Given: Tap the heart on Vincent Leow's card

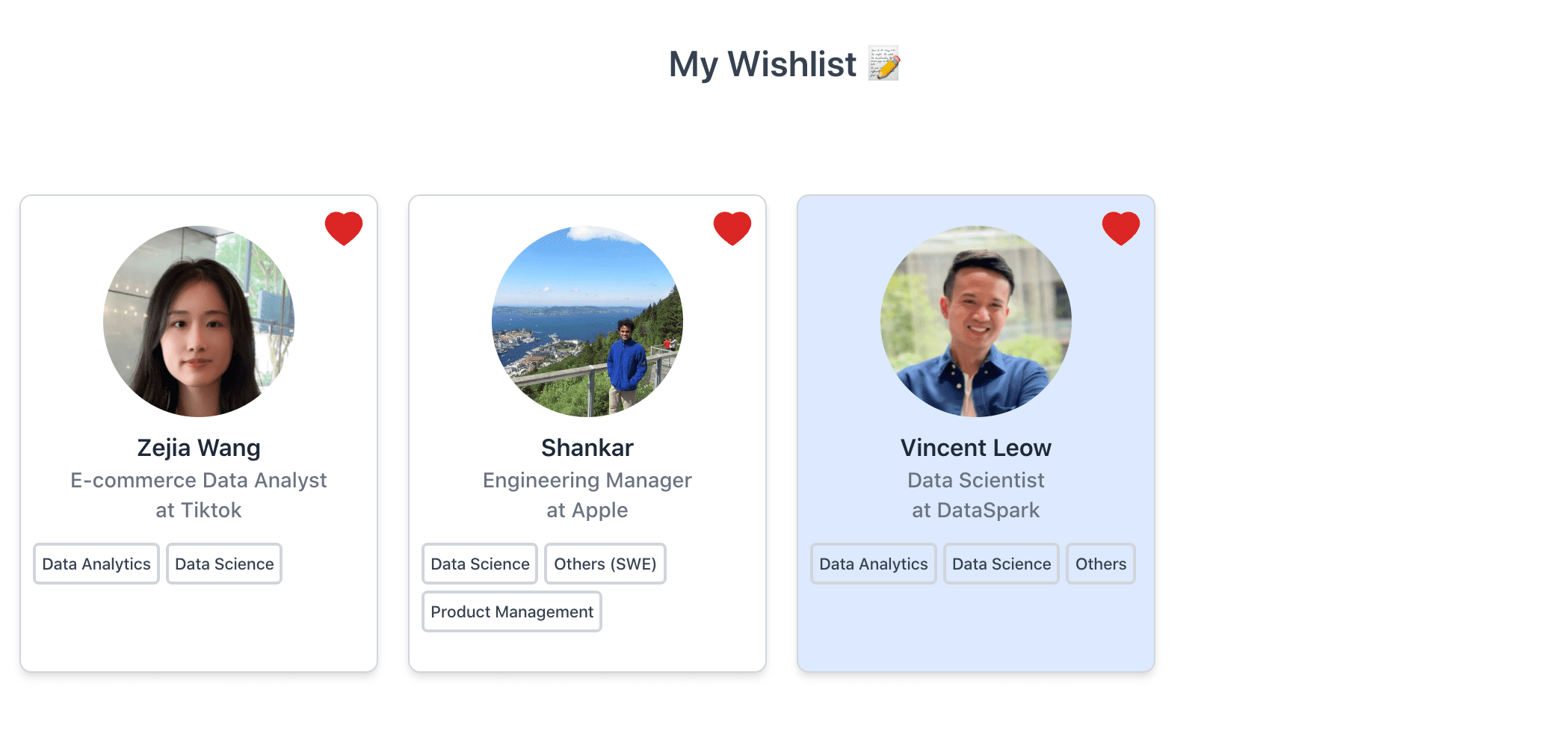Looking at the screenshot, I should point(1120,228).
